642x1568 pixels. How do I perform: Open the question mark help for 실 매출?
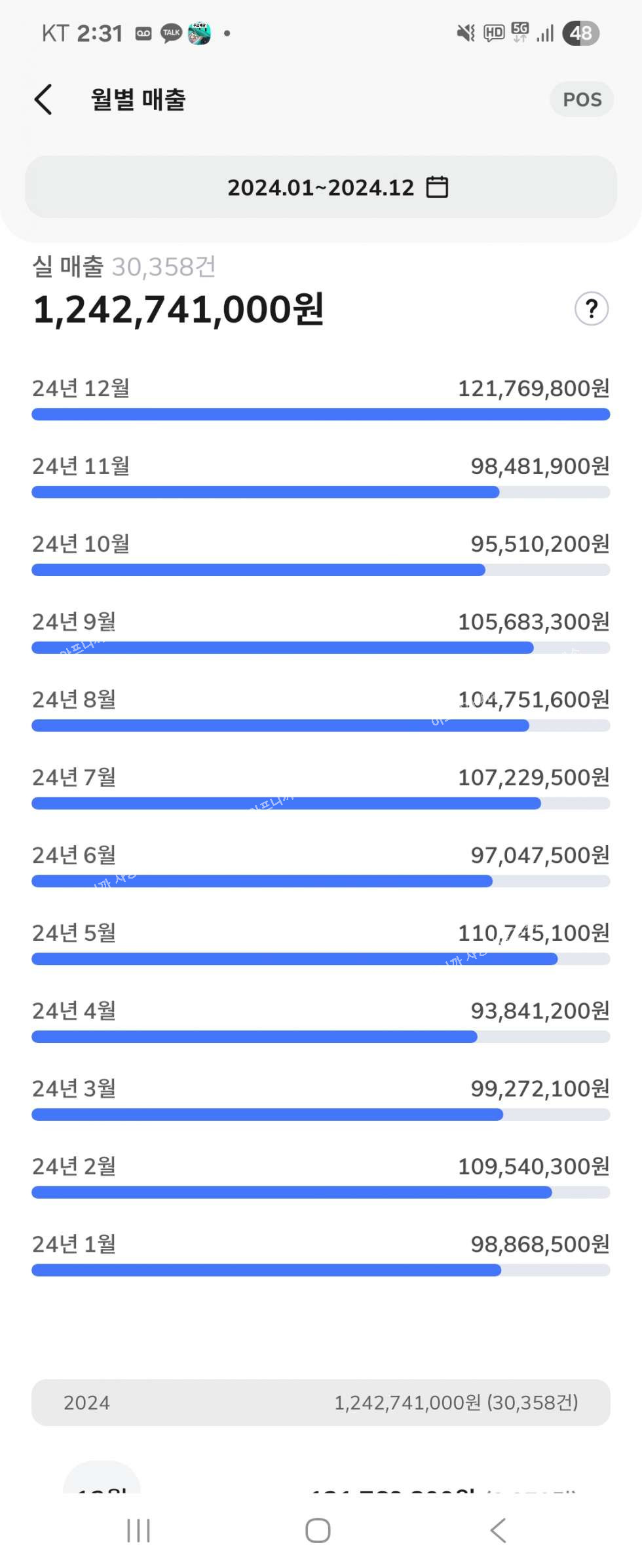[591, 309]
